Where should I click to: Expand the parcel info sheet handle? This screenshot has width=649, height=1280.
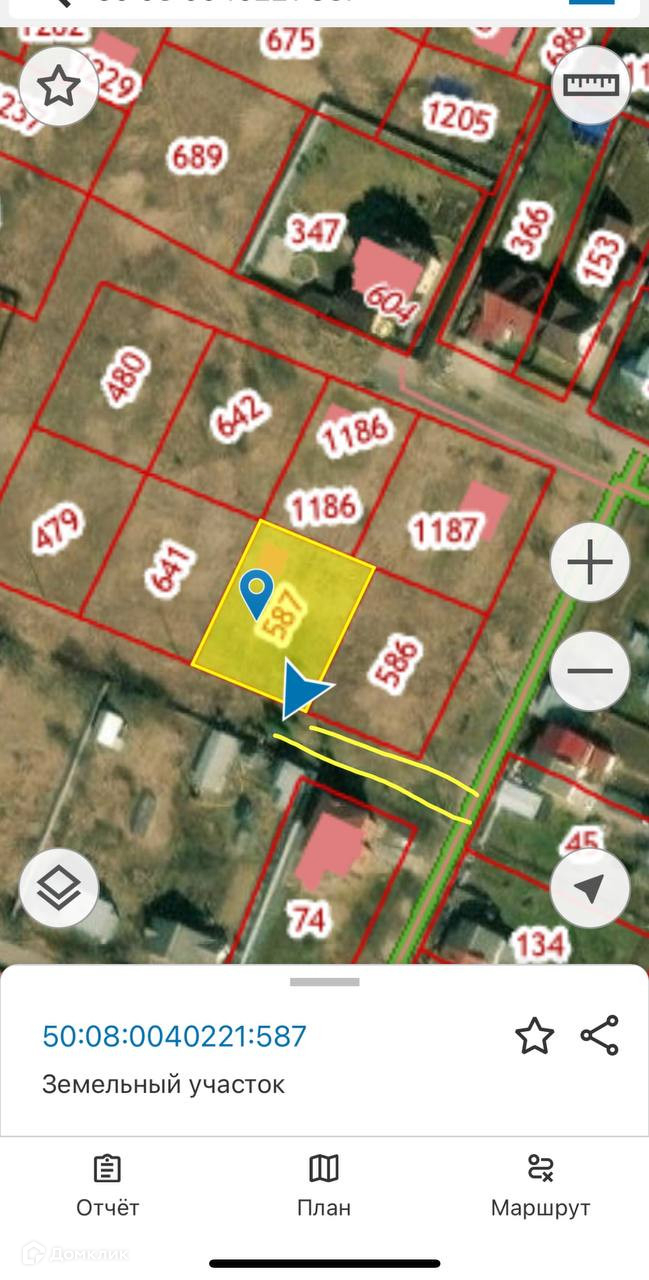324,982
